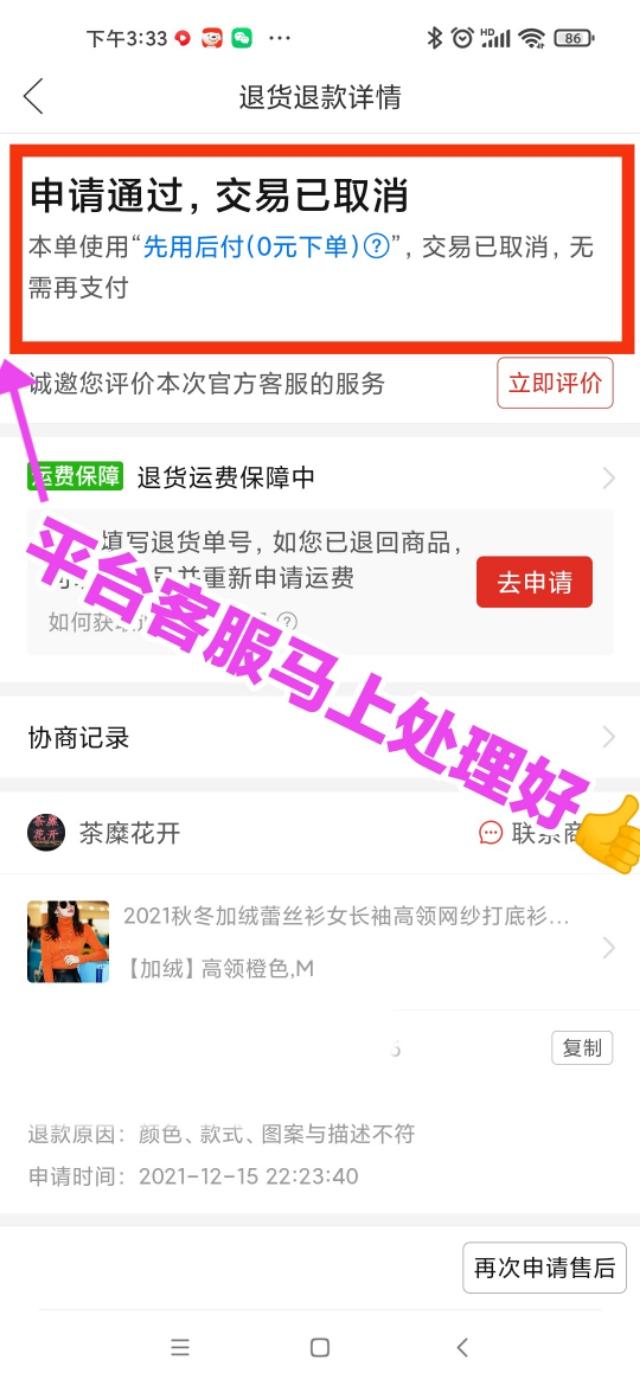640x1386 pixels.
Task: Tap 再次申请售后
Action: tap(544, 1268)
